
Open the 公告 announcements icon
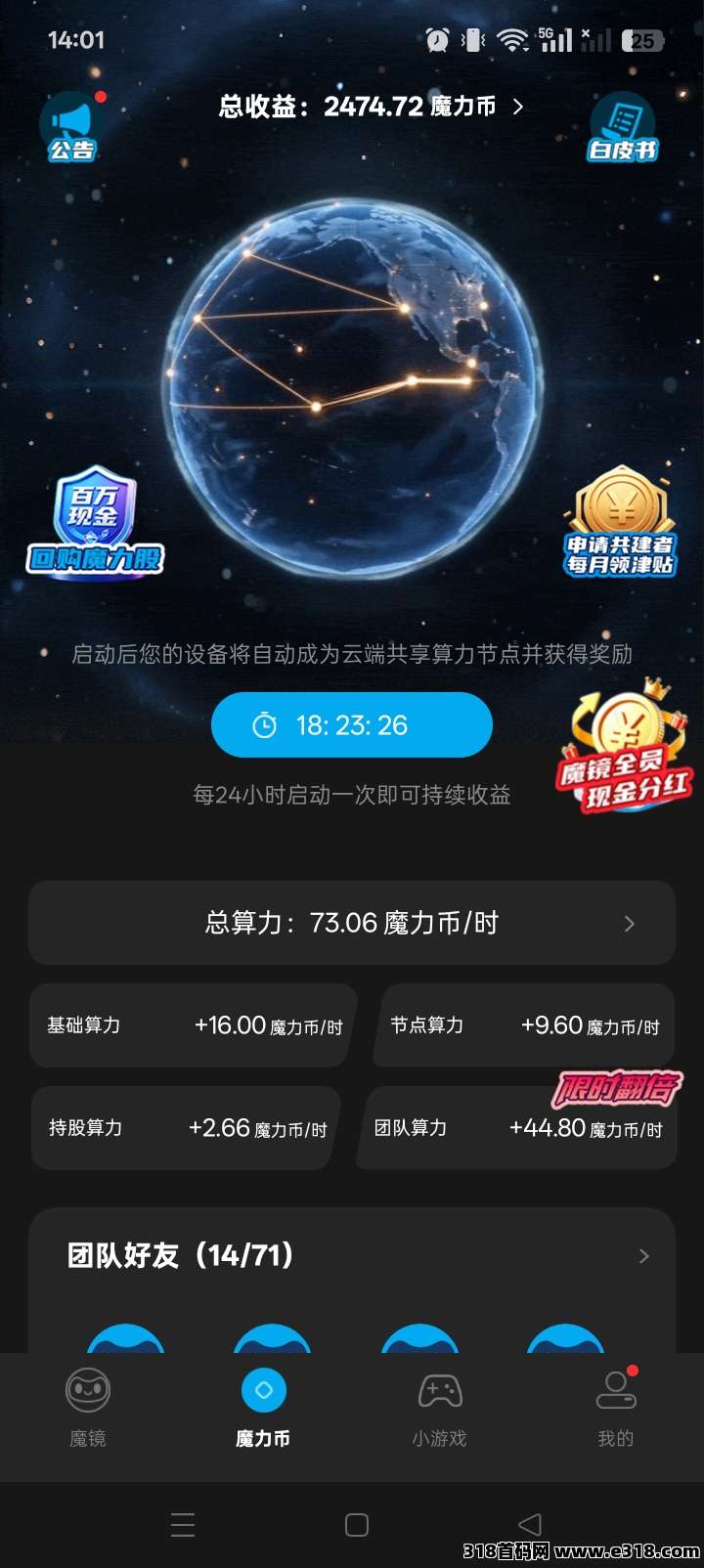click(x=72, y=127)
